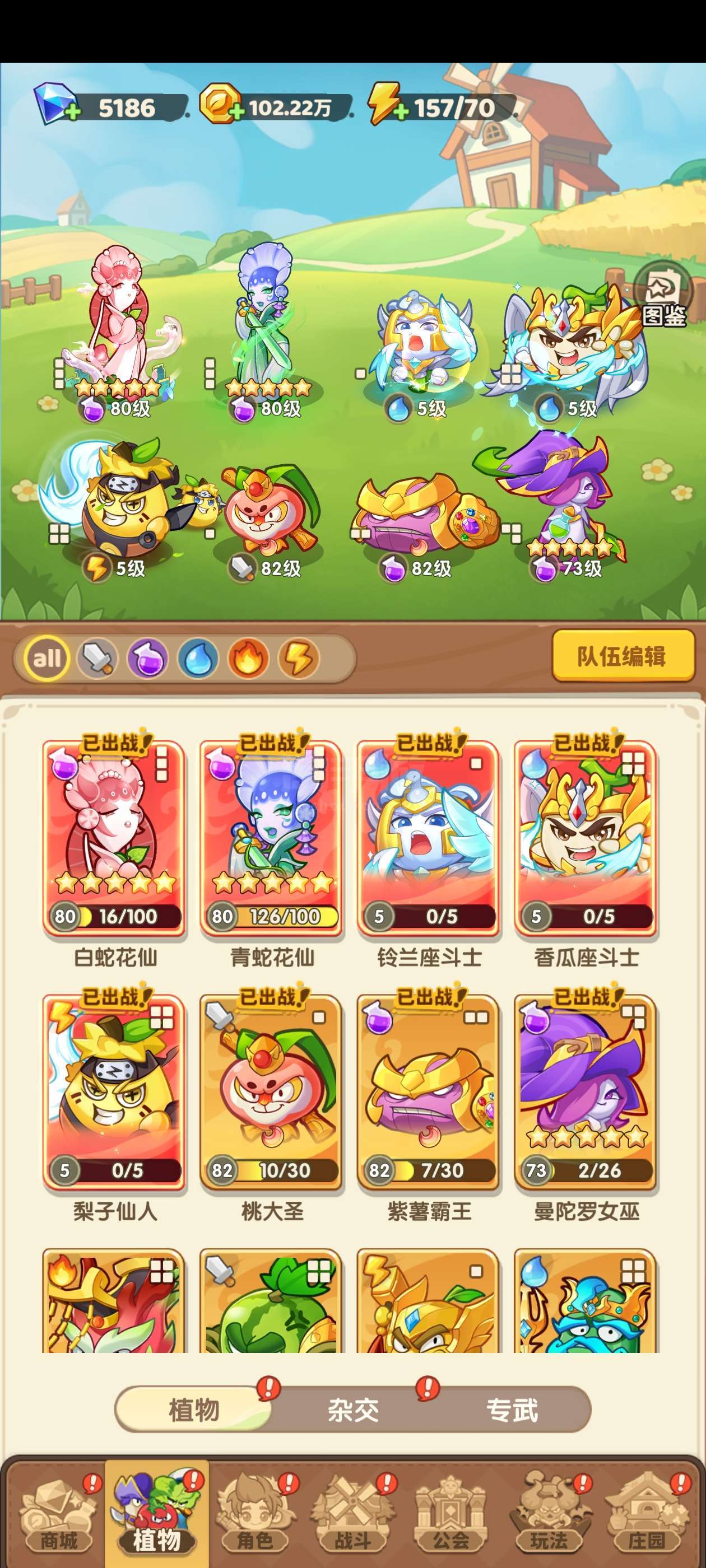Switch to the 专武 tab
Screen dimensions: 706x1568
point(512,1409)
